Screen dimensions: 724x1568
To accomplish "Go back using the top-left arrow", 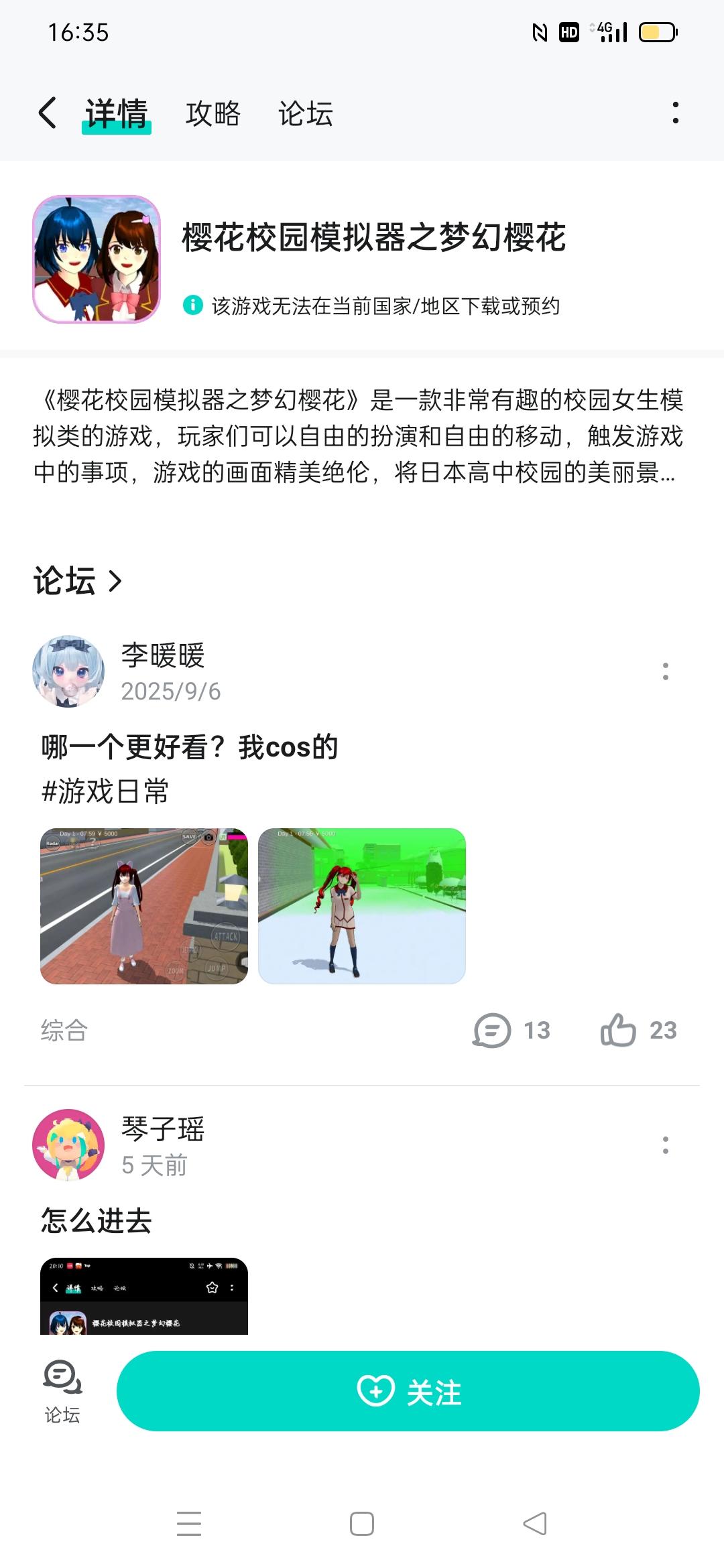I will [x=47, y=113].
